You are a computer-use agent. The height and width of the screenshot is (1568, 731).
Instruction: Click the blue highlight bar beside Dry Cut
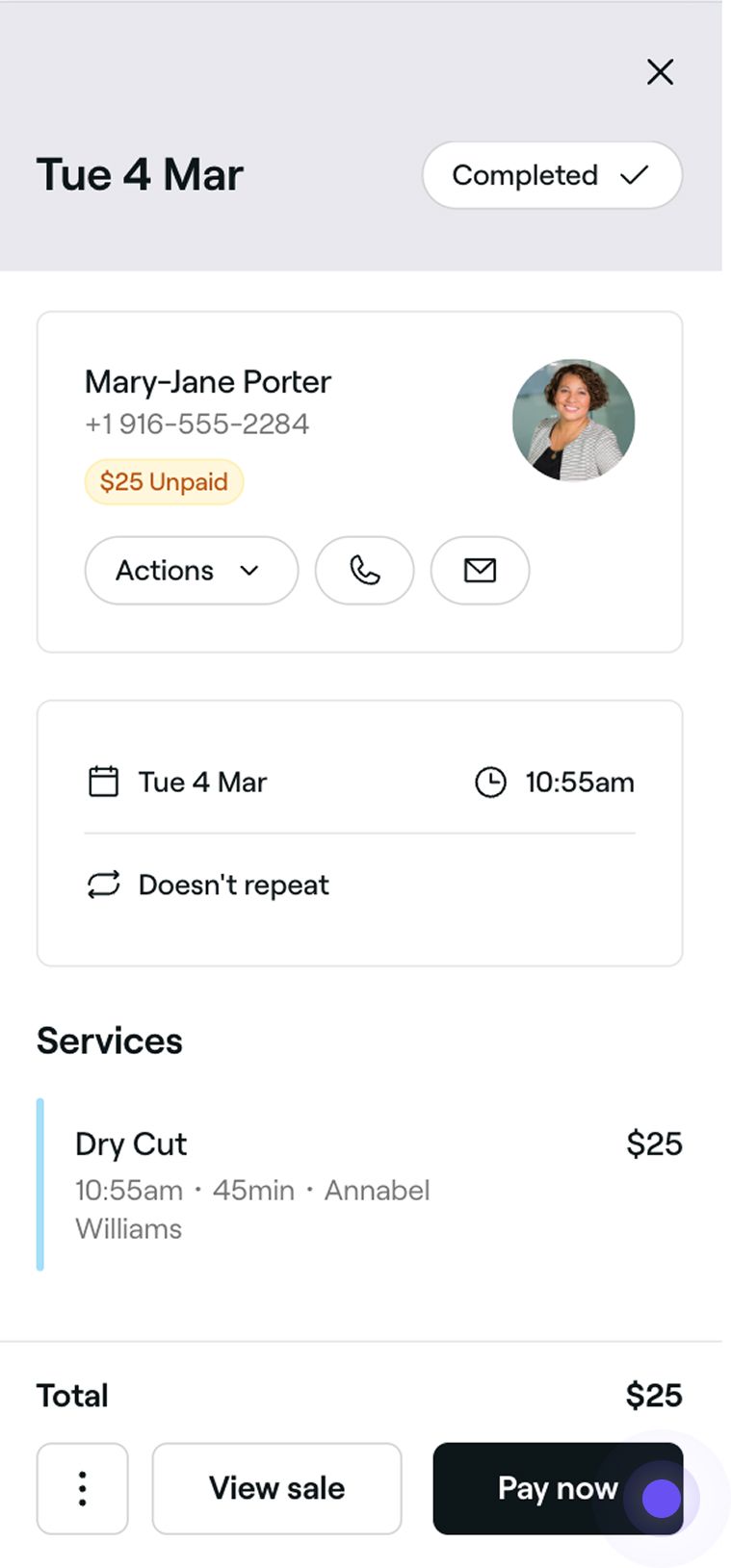coord(40,1182)
